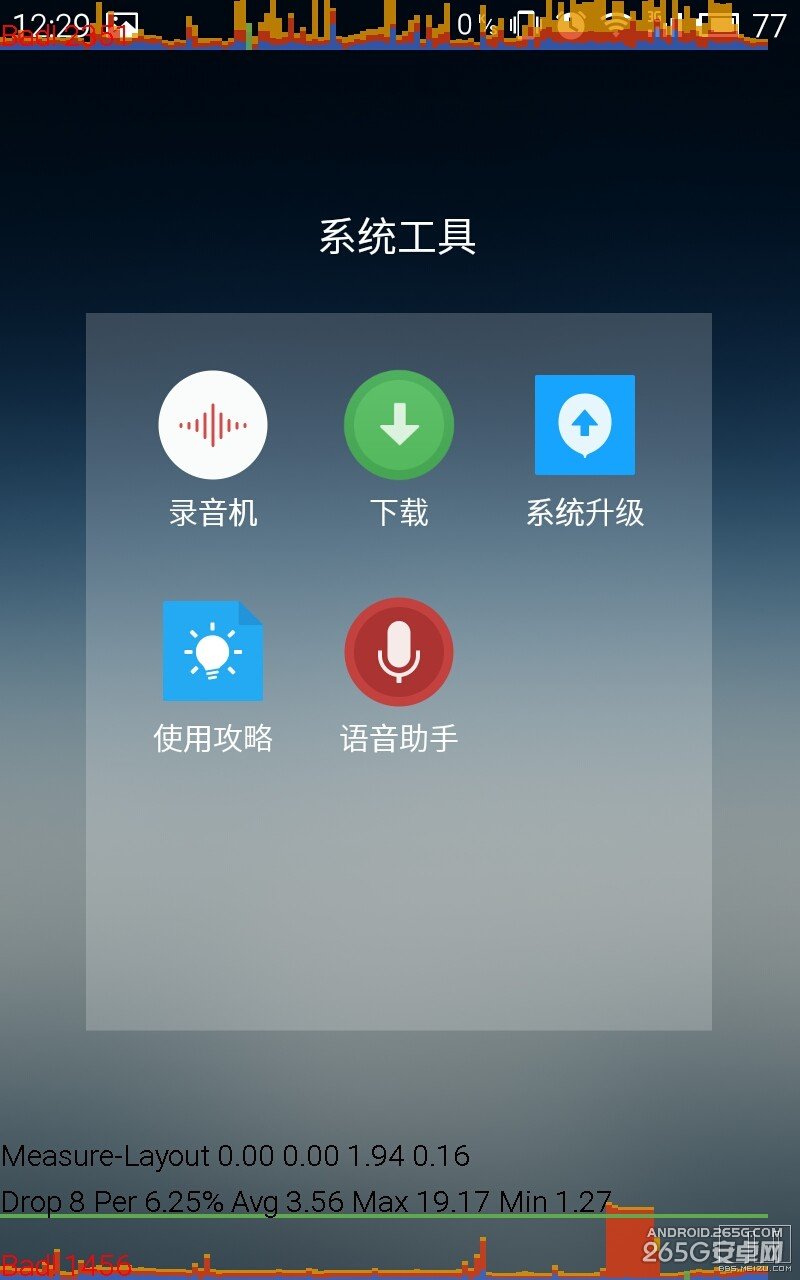Image resolution: width=800 pixels, height=1280 pixels.
Task: Open the 使用攻略 usage guide app
Action: pyautogui.click(x=213, y=651)
